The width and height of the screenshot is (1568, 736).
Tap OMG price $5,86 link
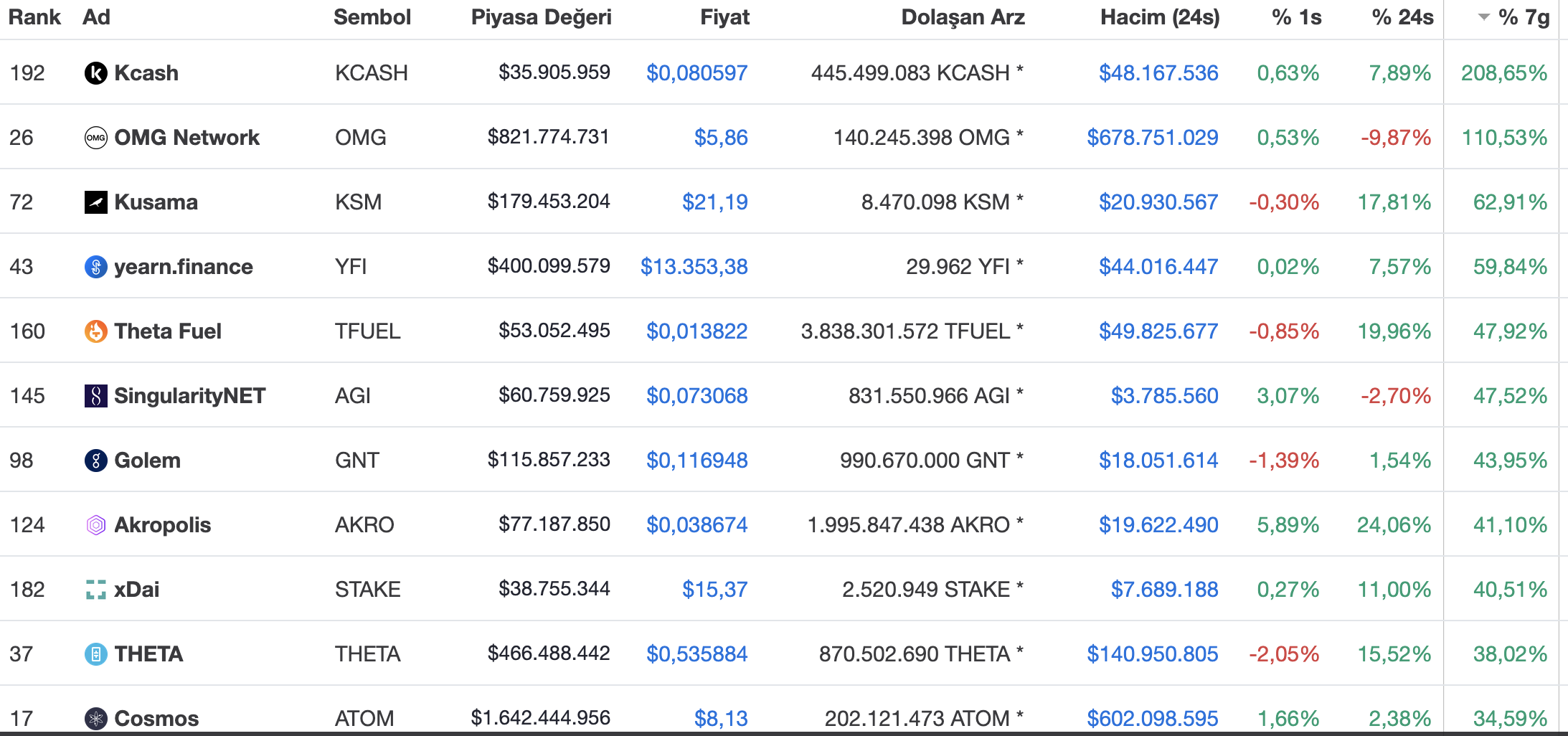tap(720, 138)
